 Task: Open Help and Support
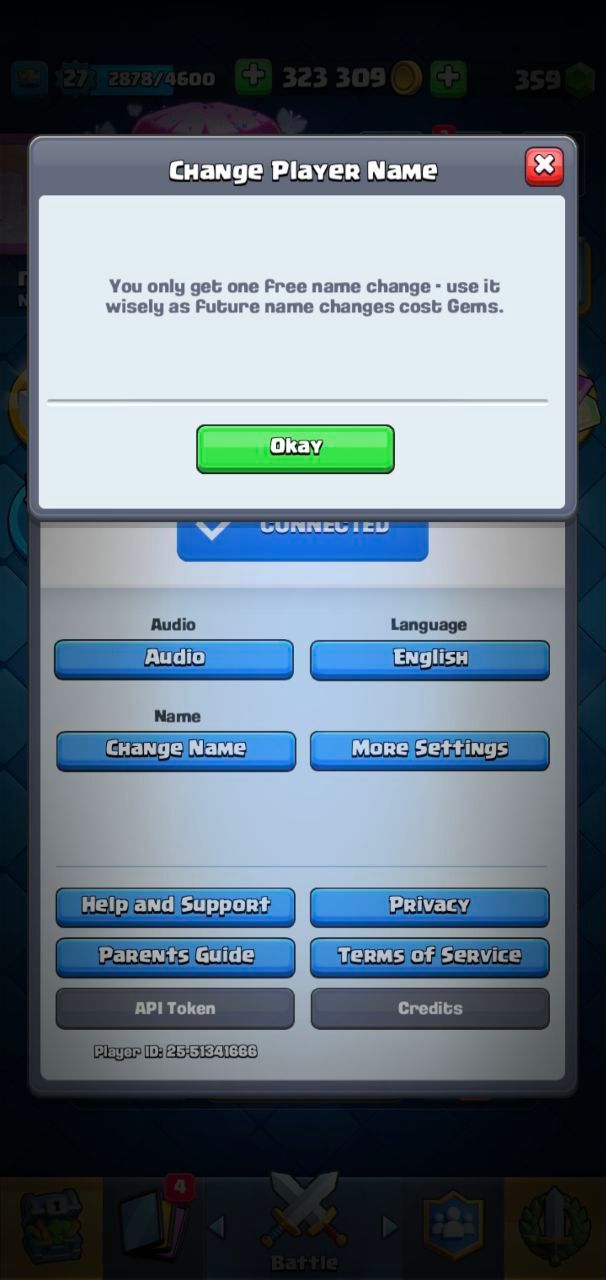pyautogui.click(x=175, y=906)
